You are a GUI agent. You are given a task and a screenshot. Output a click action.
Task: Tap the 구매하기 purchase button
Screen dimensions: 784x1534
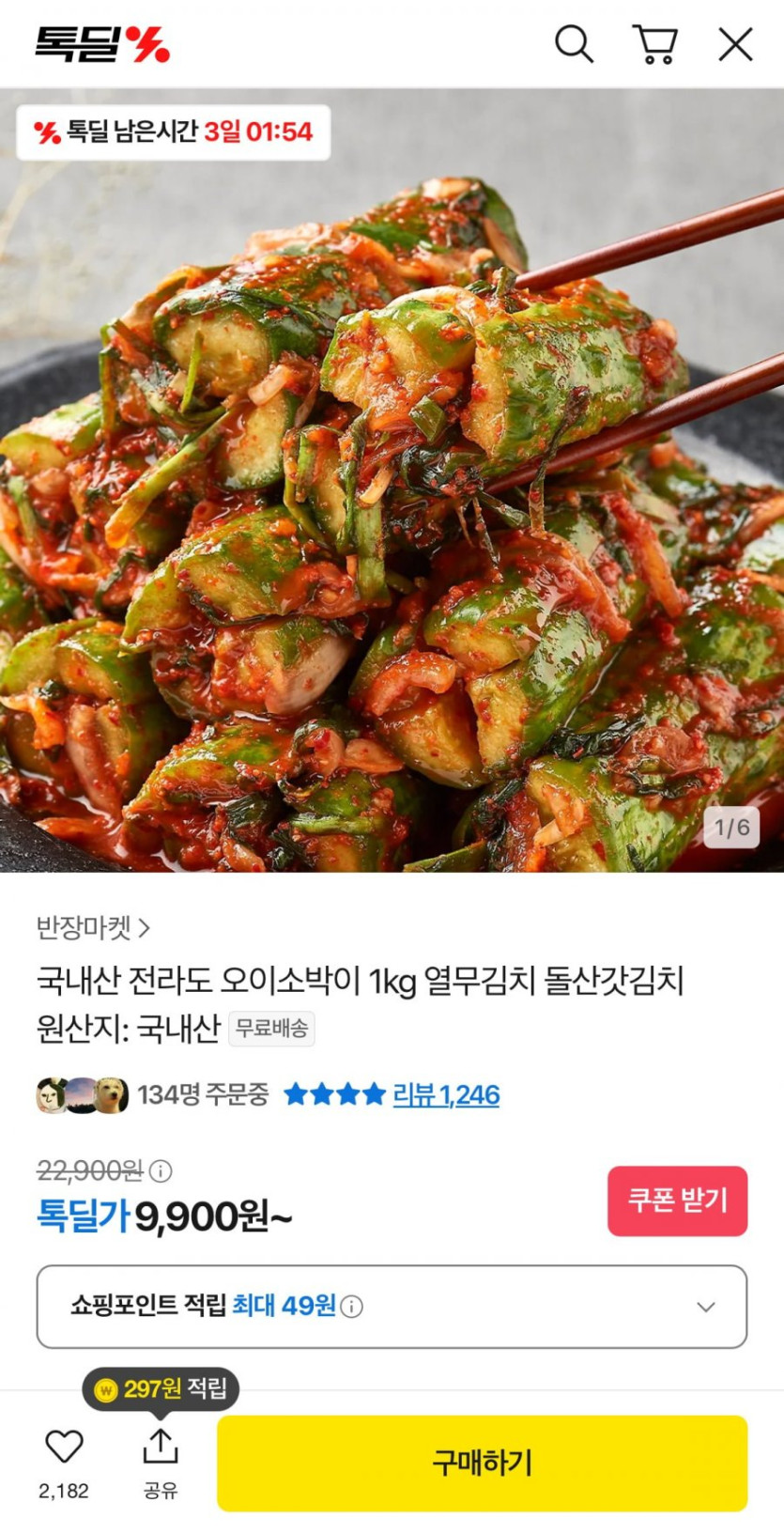[x=482, y=1463]
